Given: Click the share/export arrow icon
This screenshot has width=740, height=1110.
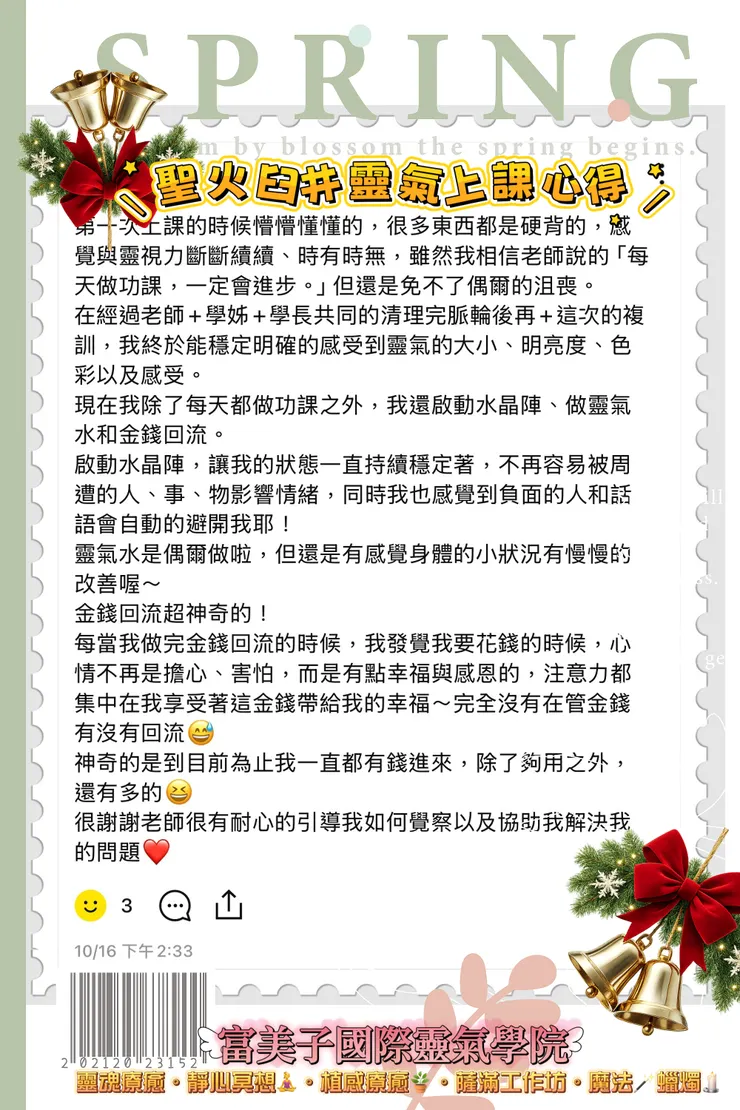Looking at the screenshot, I should [x=231, y=903].
